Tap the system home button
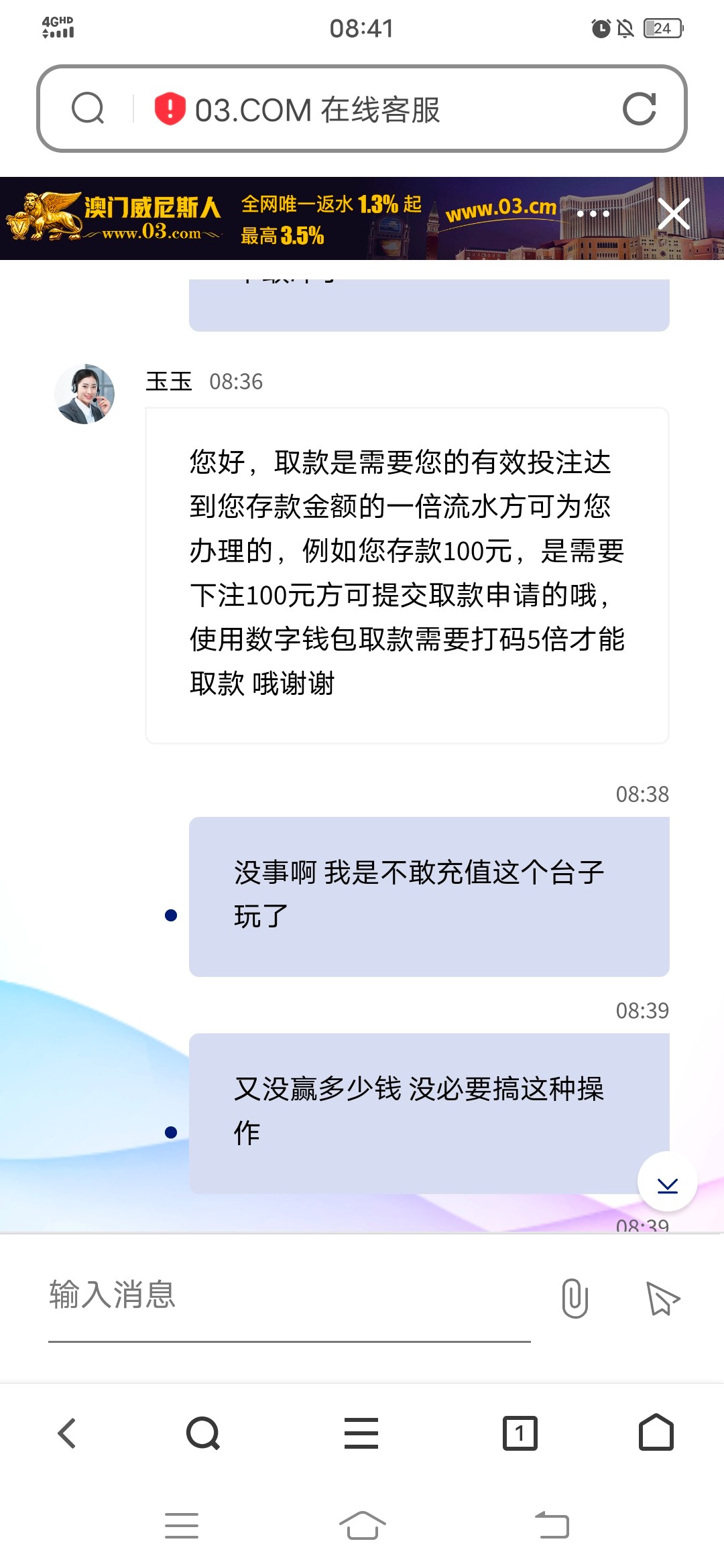 (362, 1526)
